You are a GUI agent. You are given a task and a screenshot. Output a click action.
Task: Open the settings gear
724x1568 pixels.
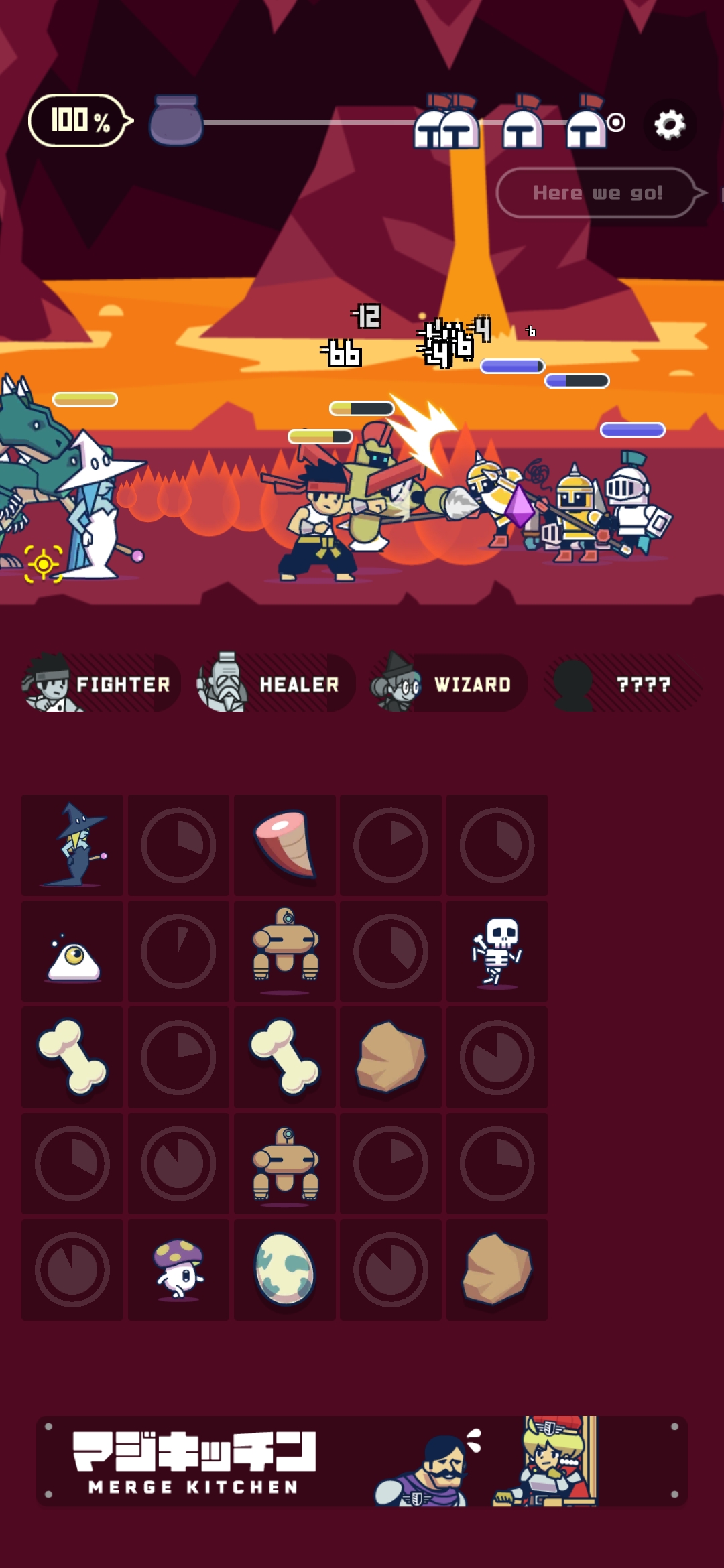coord(670,125)
